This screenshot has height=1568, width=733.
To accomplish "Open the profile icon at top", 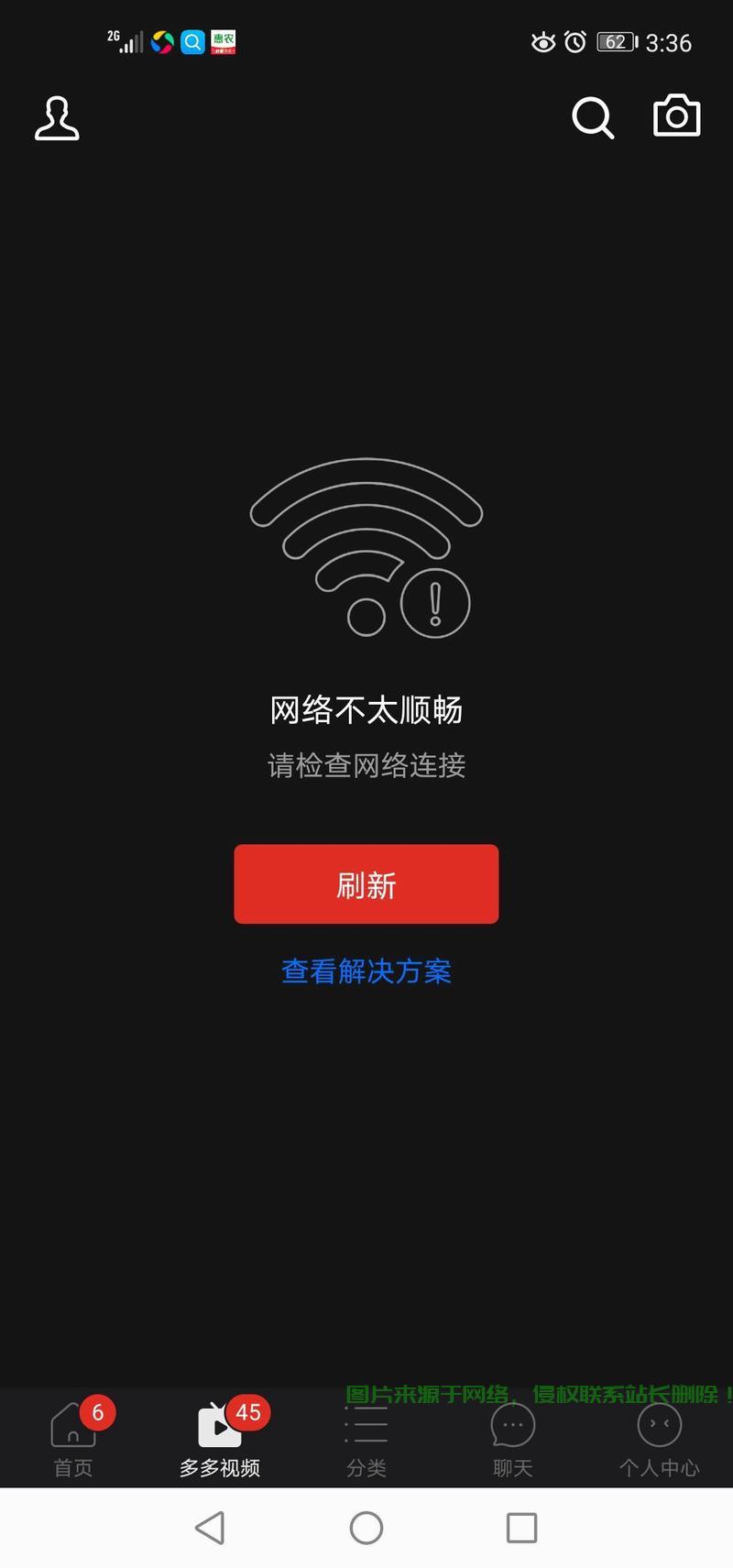I will 57,118.
